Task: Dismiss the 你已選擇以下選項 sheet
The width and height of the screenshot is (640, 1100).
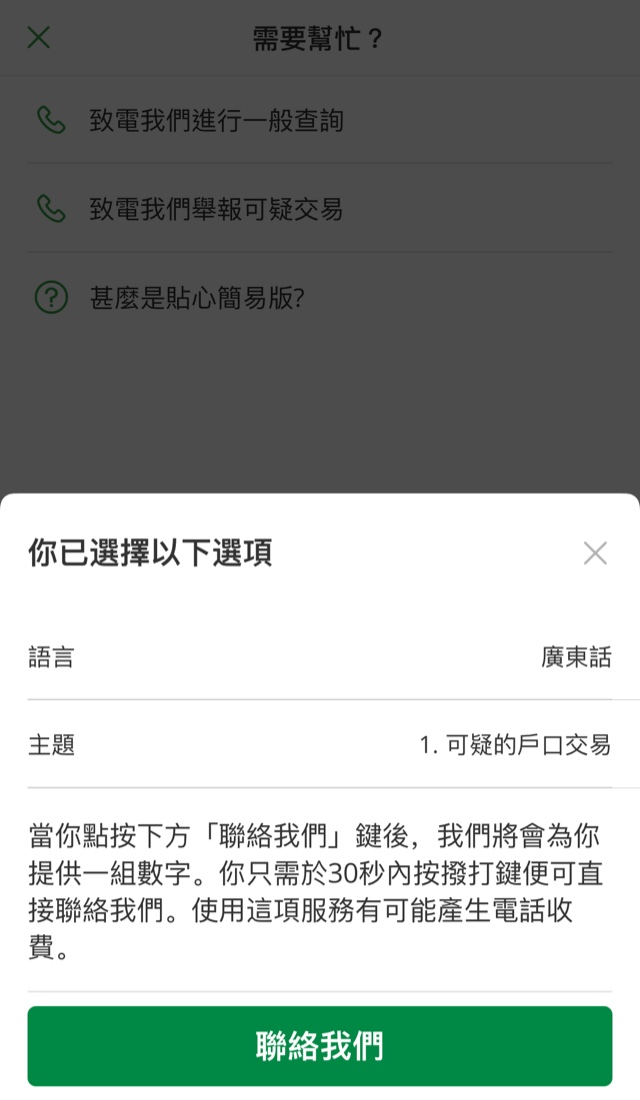Action: 595,554
